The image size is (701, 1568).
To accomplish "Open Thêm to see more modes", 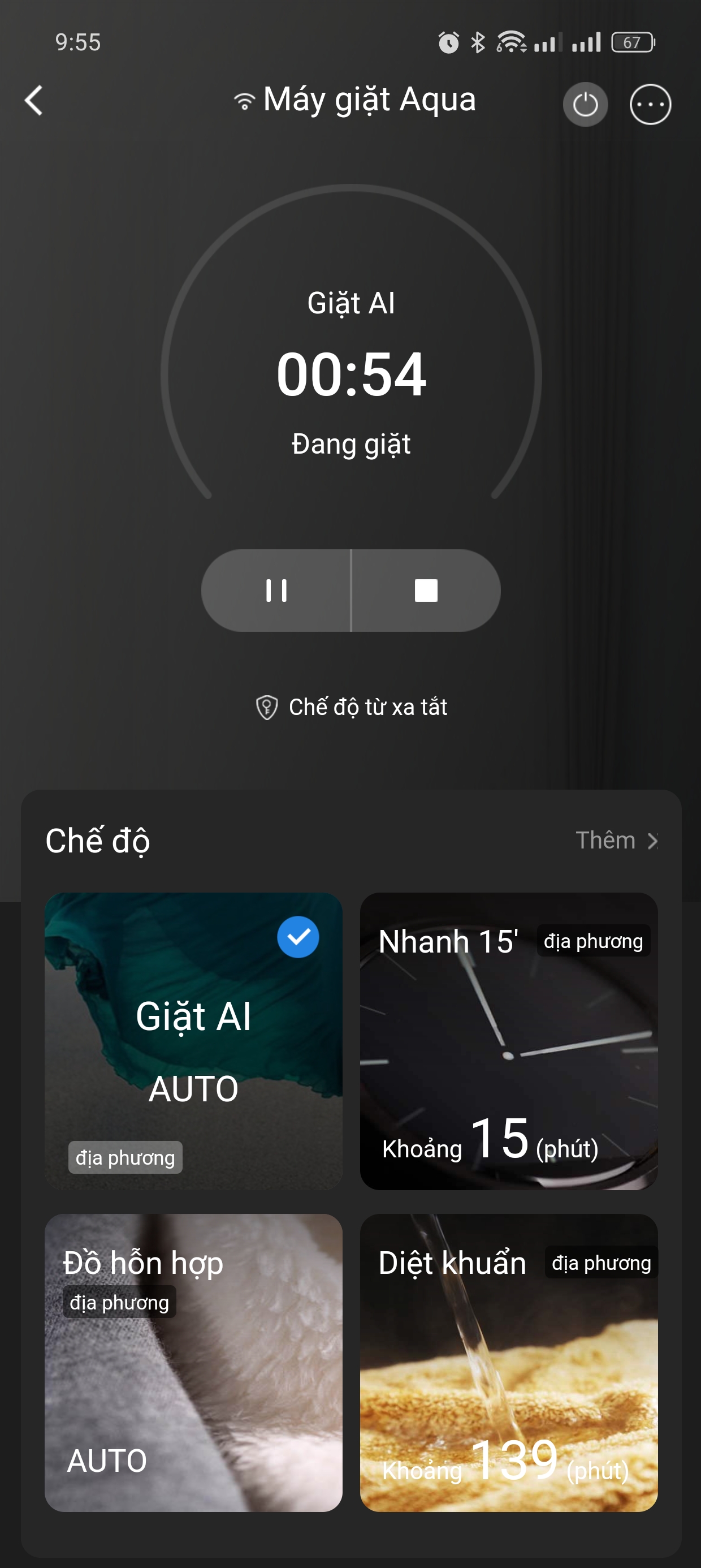I will pos(616,841).
